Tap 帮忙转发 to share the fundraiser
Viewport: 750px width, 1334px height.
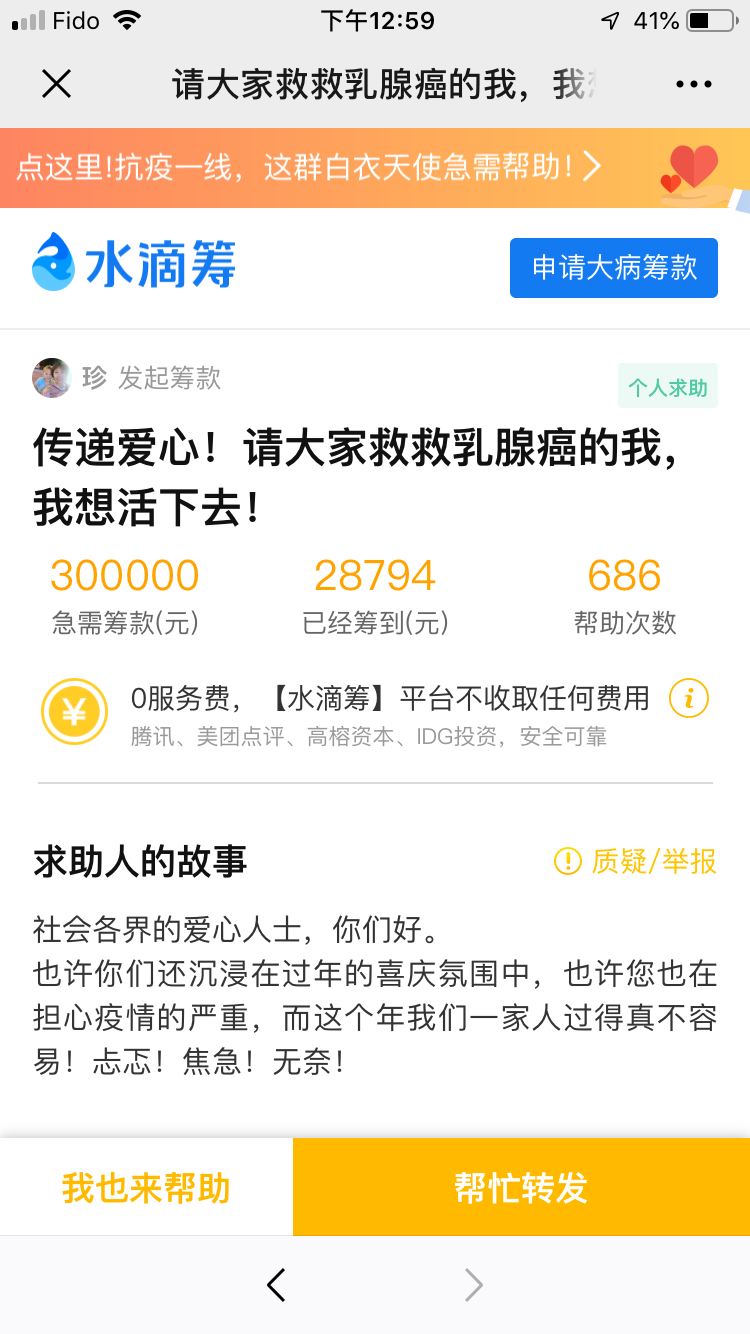[521, 1187]
